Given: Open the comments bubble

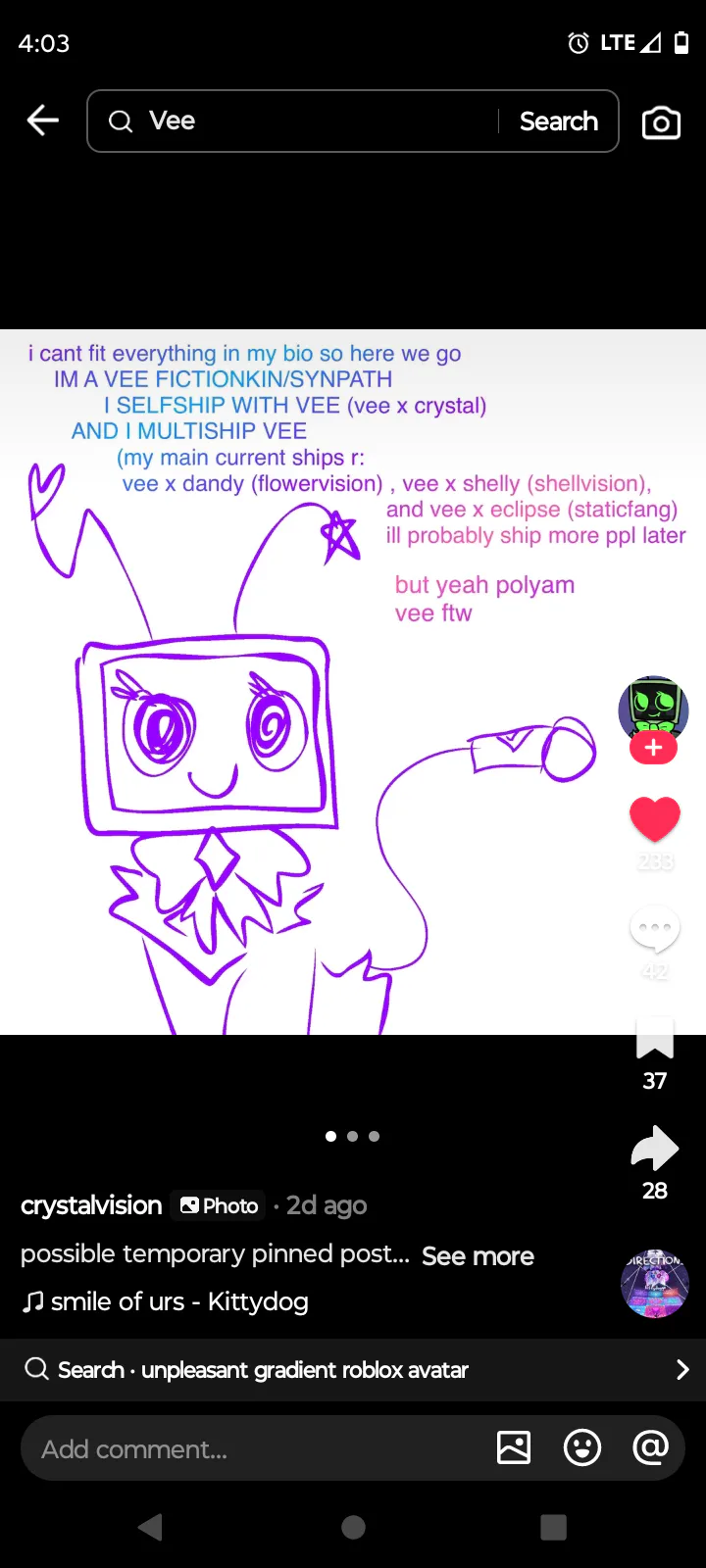Looking at the screenshot, I should pos(654,929).
